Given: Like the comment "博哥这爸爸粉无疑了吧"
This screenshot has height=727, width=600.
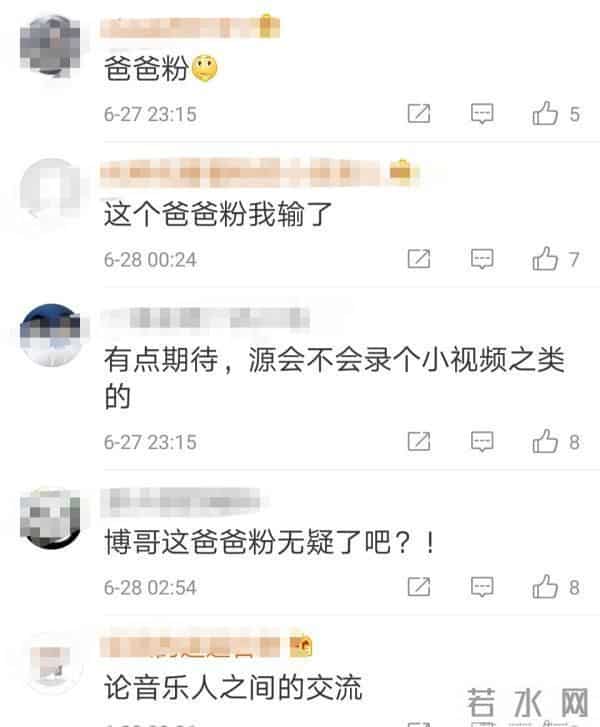Looking at the screenshot, I should (x=545, y=586).
